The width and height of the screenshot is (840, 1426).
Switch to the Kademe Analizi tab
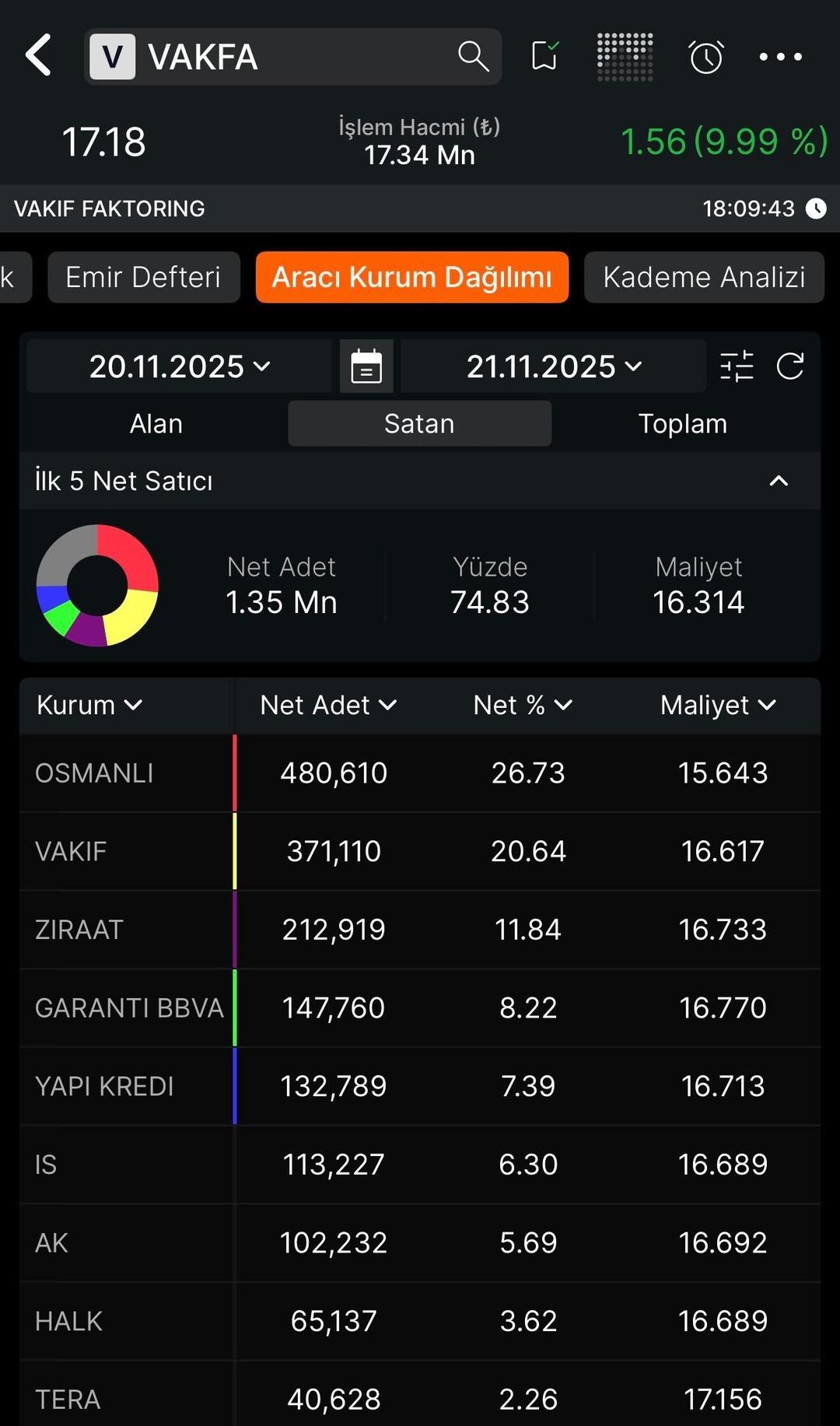(704, 277)
